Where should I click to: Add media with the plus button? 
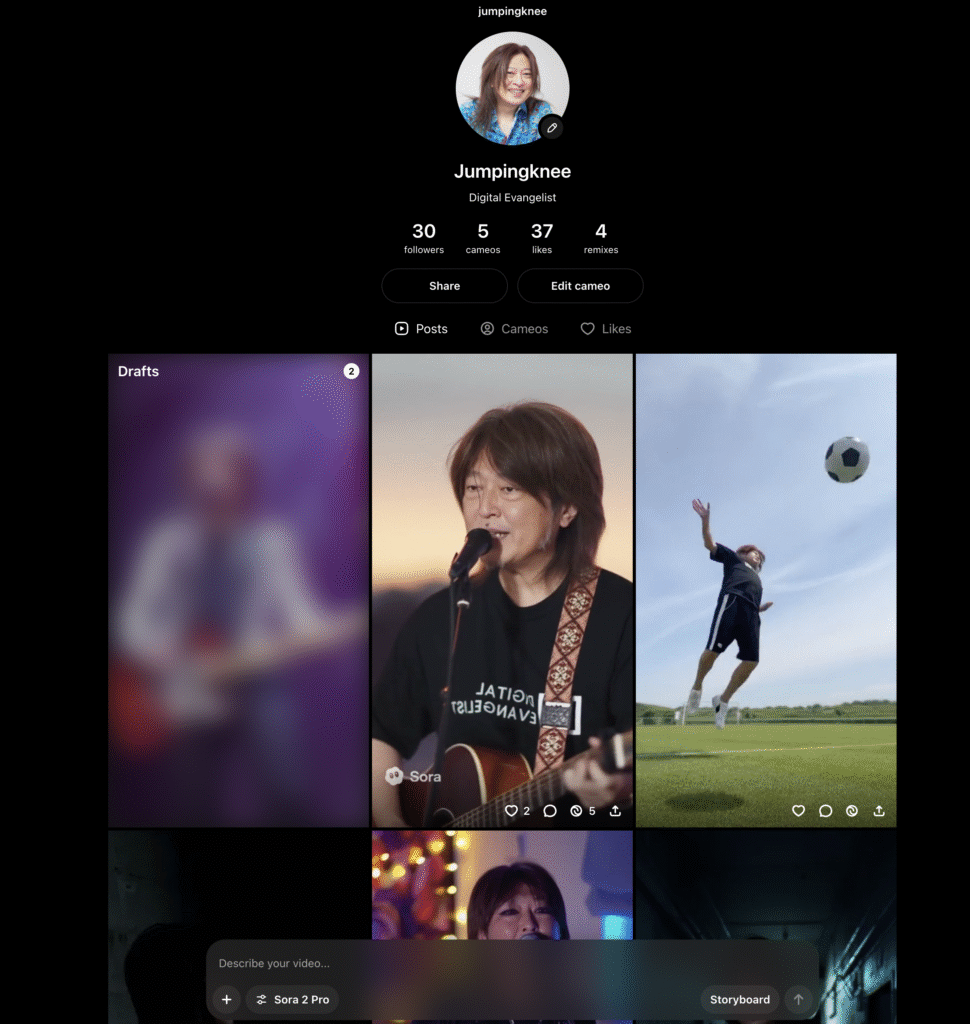click(227, 1000)
